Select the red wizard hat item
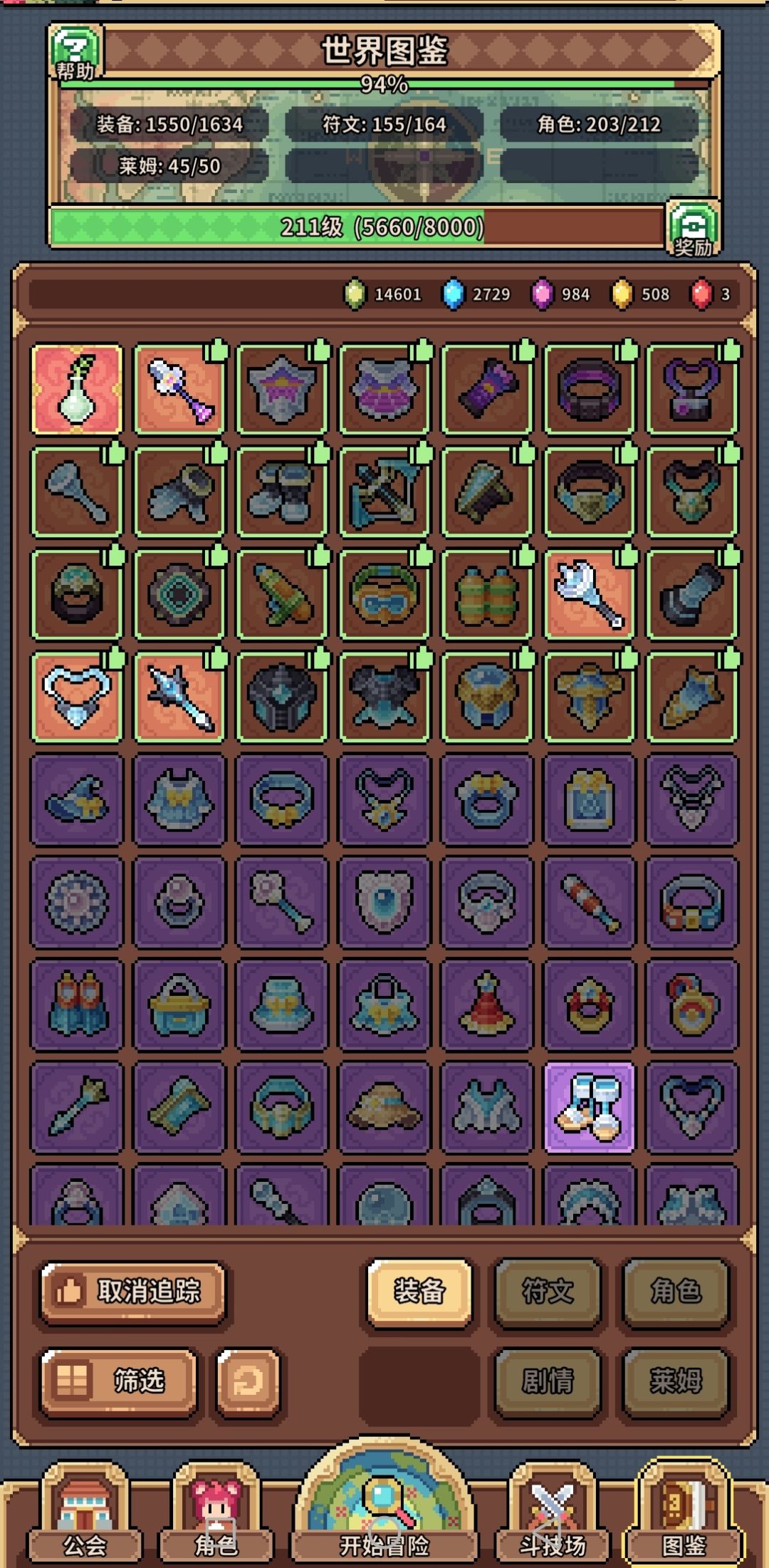 [x=487, y=1004]
